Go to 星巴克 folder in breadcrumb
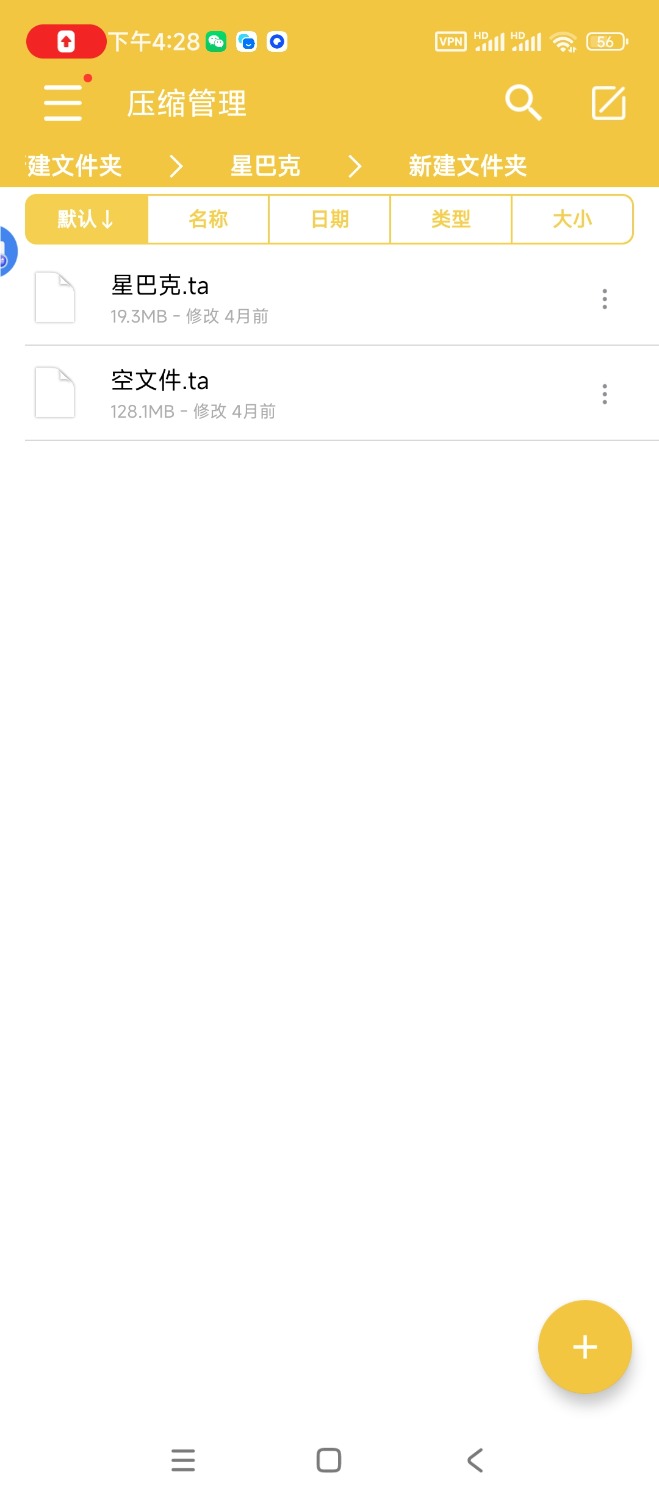This screenshot has width=659, height=1500. (265, 166)
